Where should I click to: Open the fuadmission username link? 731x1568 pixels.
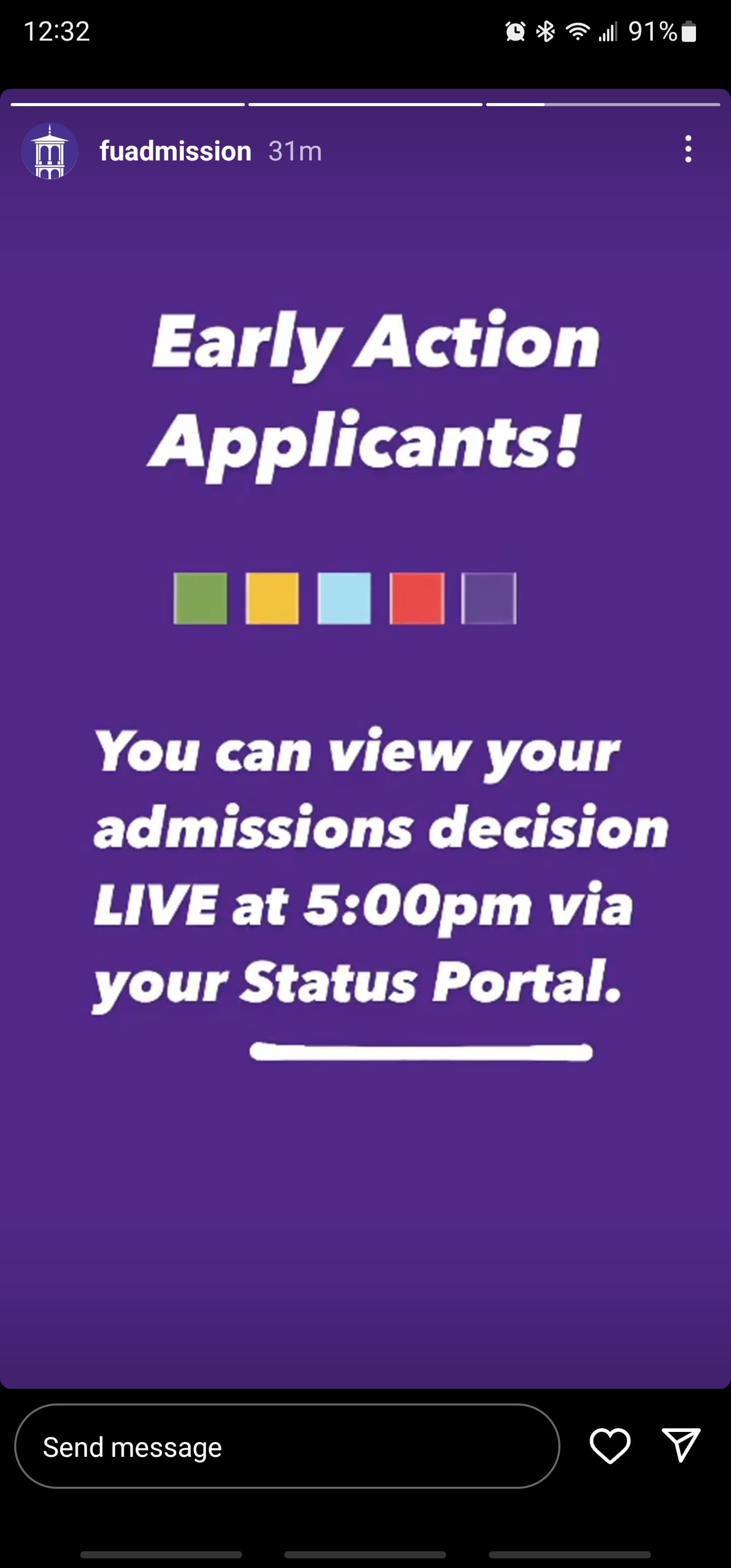coord(175,151)
